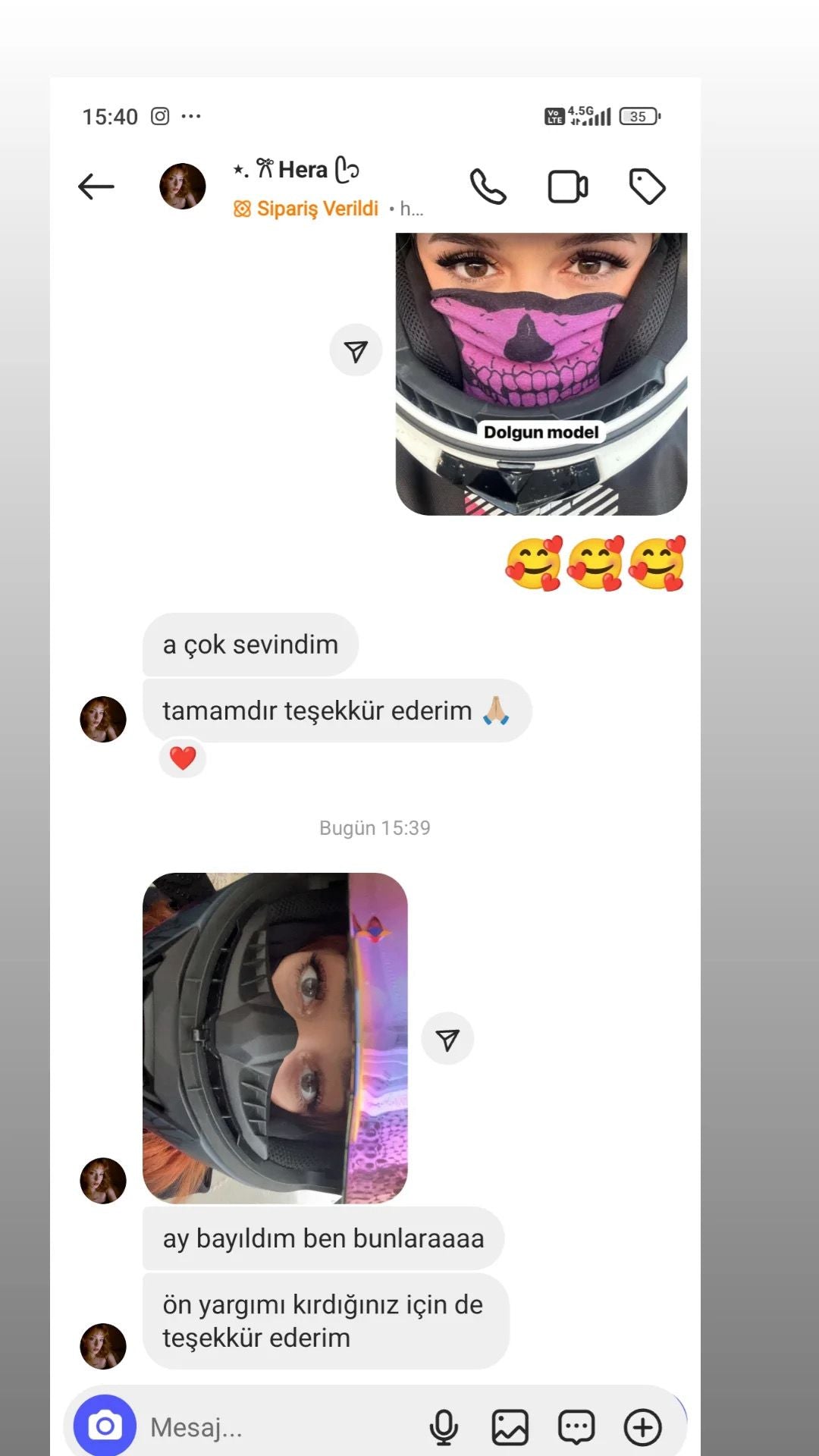The image size is (819, 1456).
Task: Open saved replies bubble icon
Action: pyautogui.click(x=576, y=1427)
